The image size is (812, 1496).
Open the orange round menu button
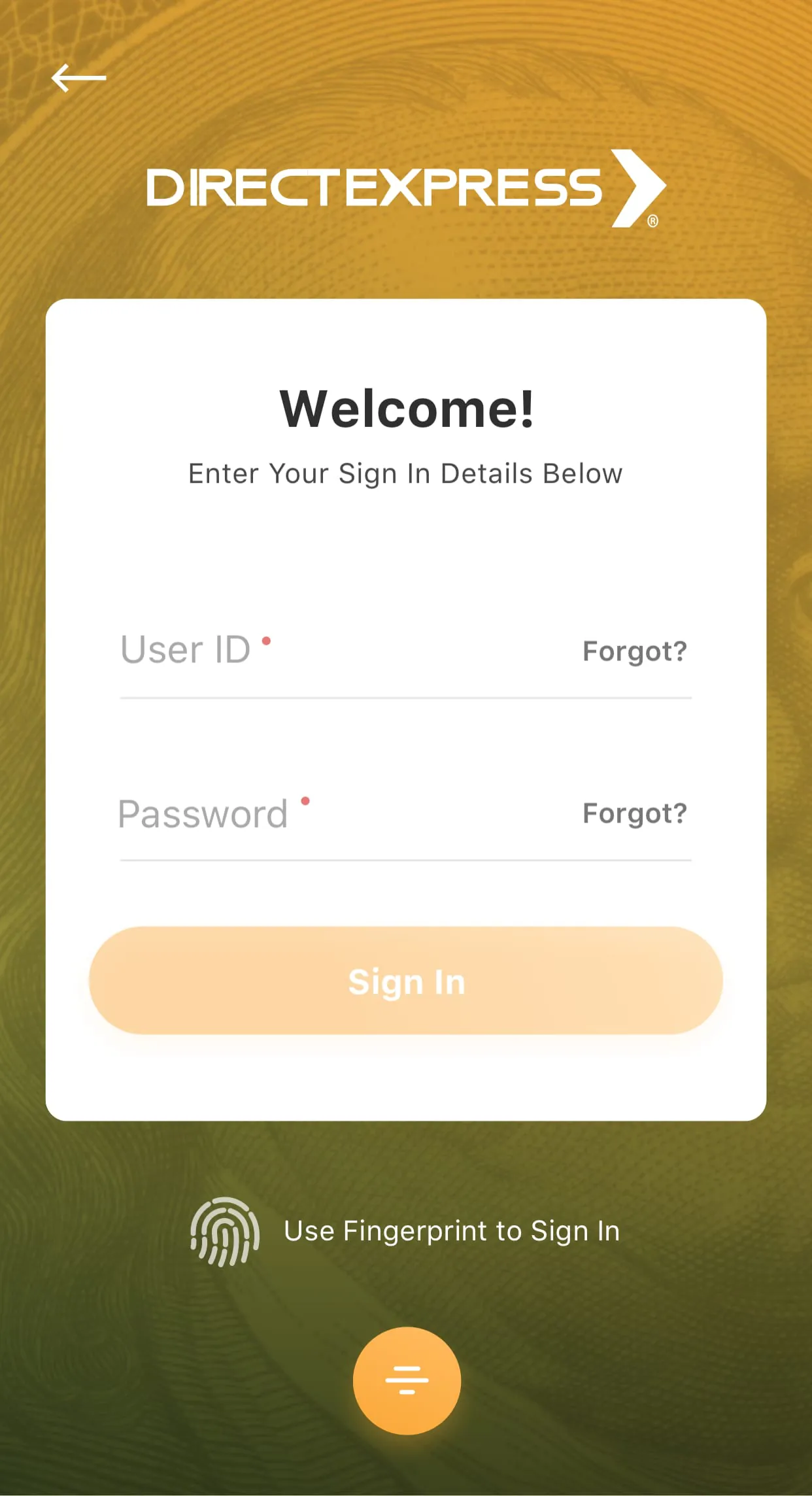[x=407, y=1380]
